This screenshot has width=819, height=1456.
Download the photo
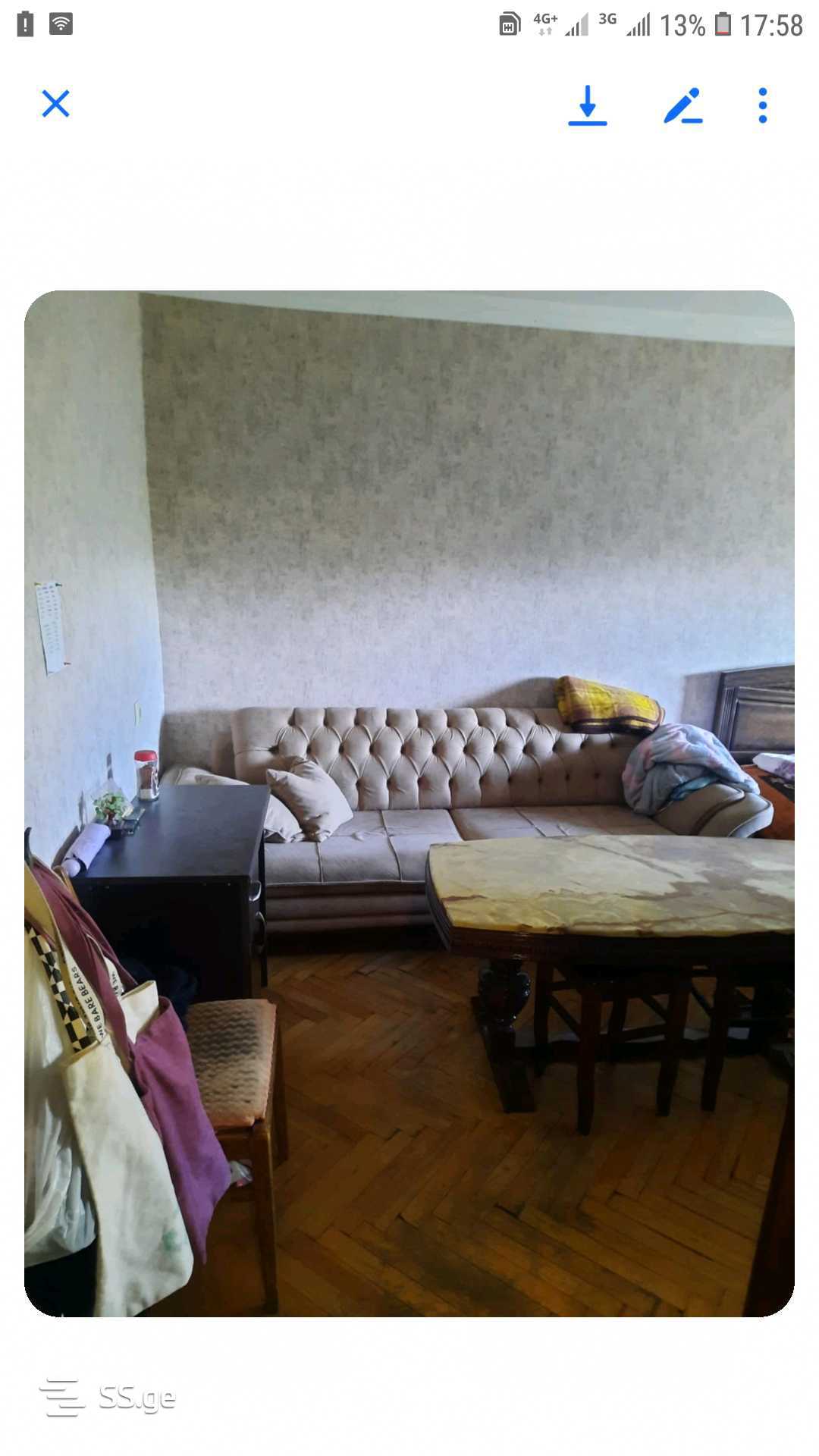click(x=588, y=105)
